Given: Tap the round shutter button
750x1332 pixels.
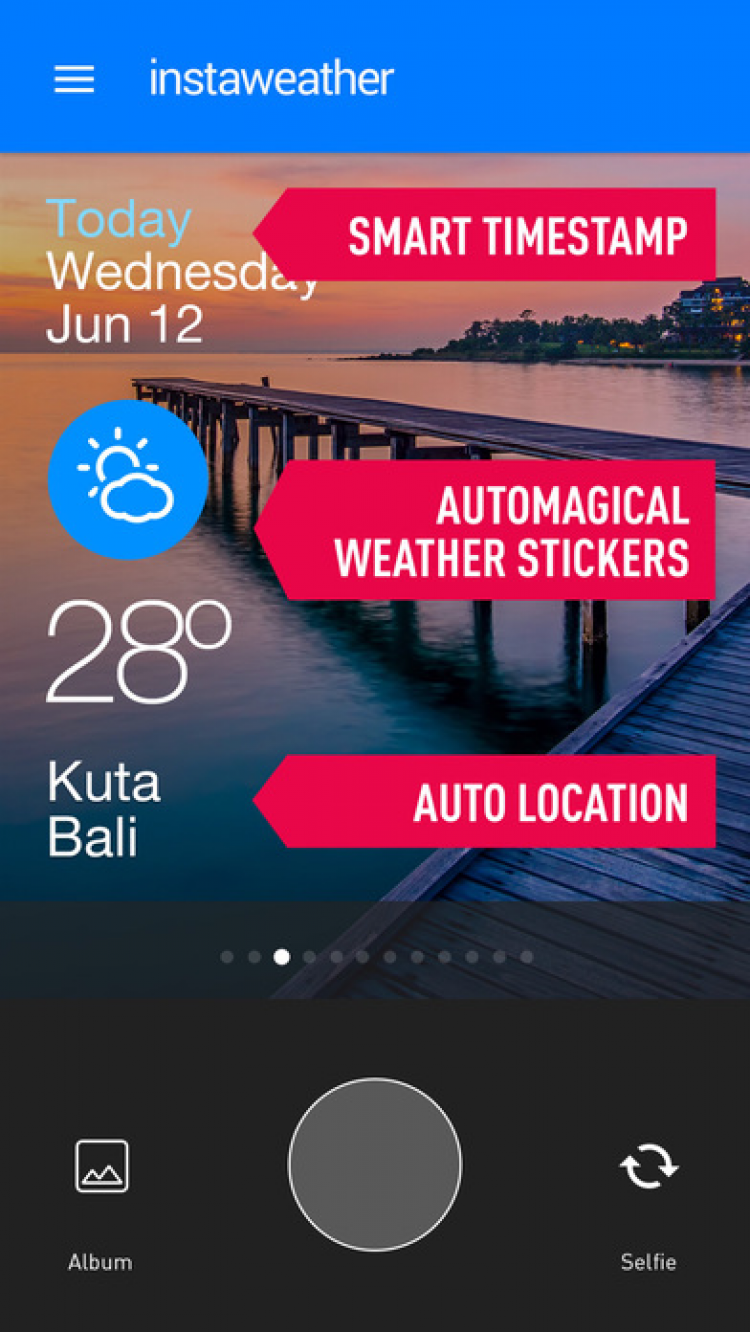Looking at the screenshot, I should point(375,1164).
